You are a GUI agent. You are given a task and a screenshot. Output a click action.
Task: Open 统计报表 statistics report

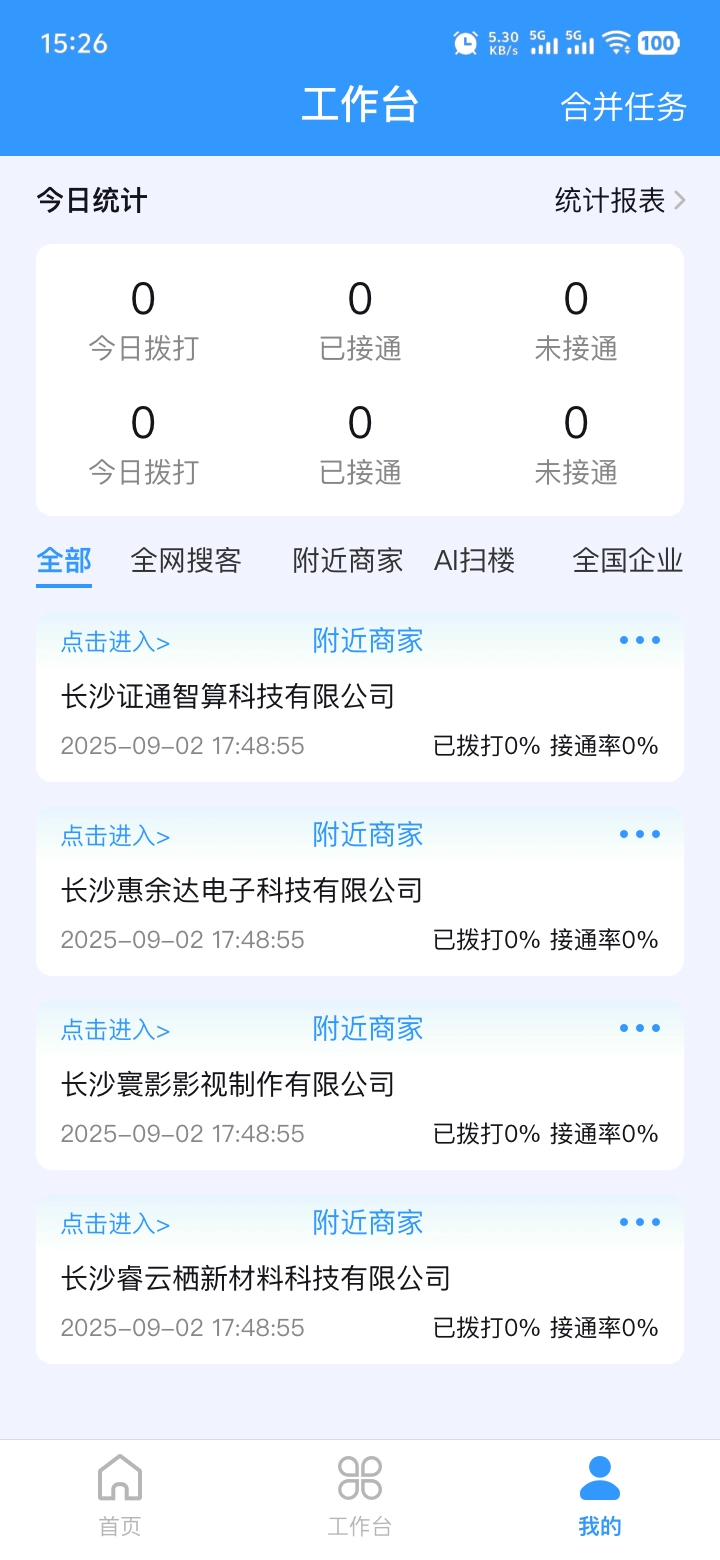click(x=620, y=201)
